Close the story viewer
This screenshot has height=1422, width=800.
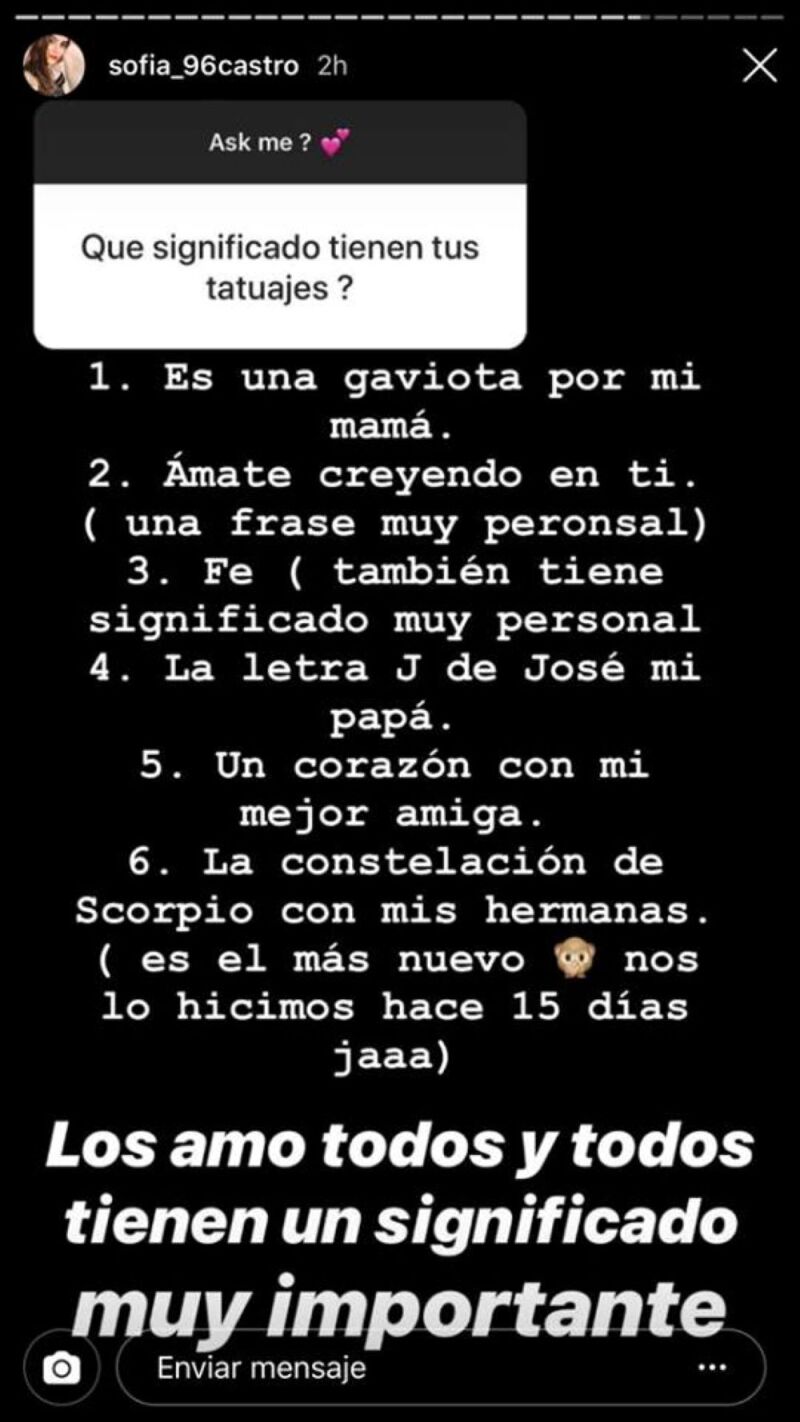point(760,66)
